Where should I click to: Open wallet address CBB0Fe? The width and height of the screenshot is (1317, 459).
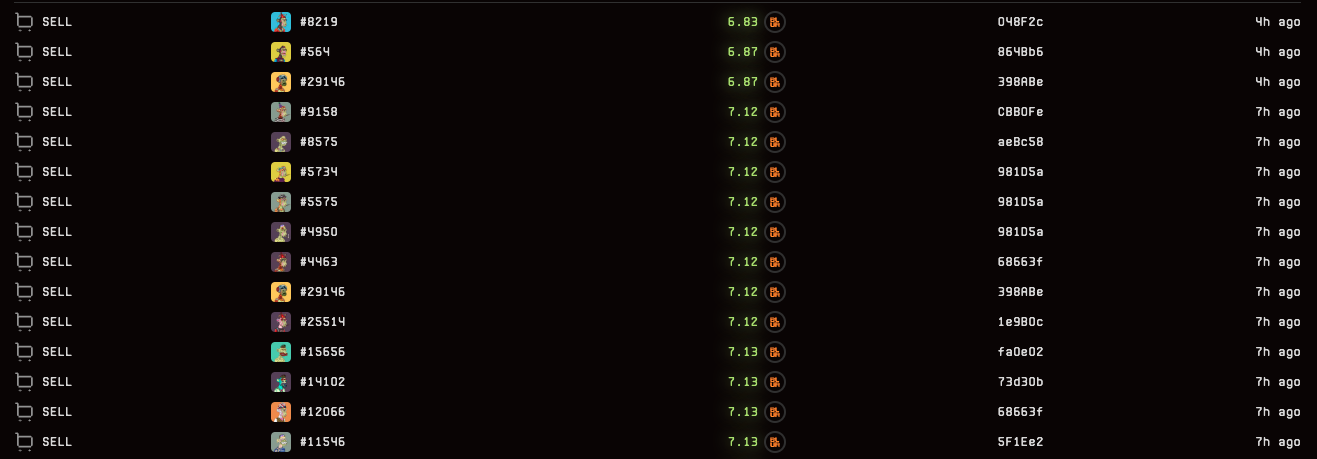(x=1020, y=112)
